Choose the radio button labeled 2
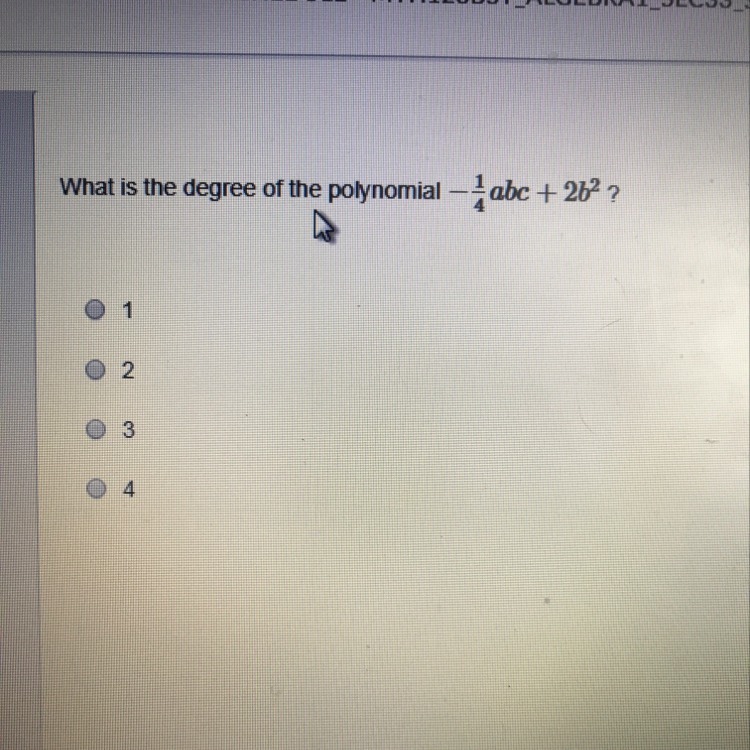The height and width of the screenshot is (750, 750). (x=93, y=371)
